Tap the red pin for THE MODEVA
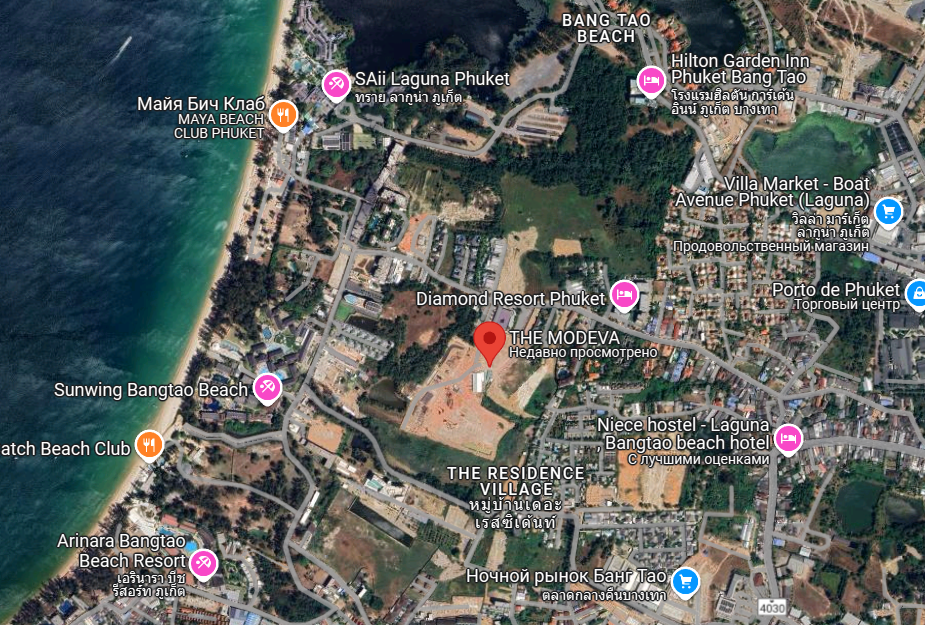This screenshot has height=625, width=925. [489, 342]
